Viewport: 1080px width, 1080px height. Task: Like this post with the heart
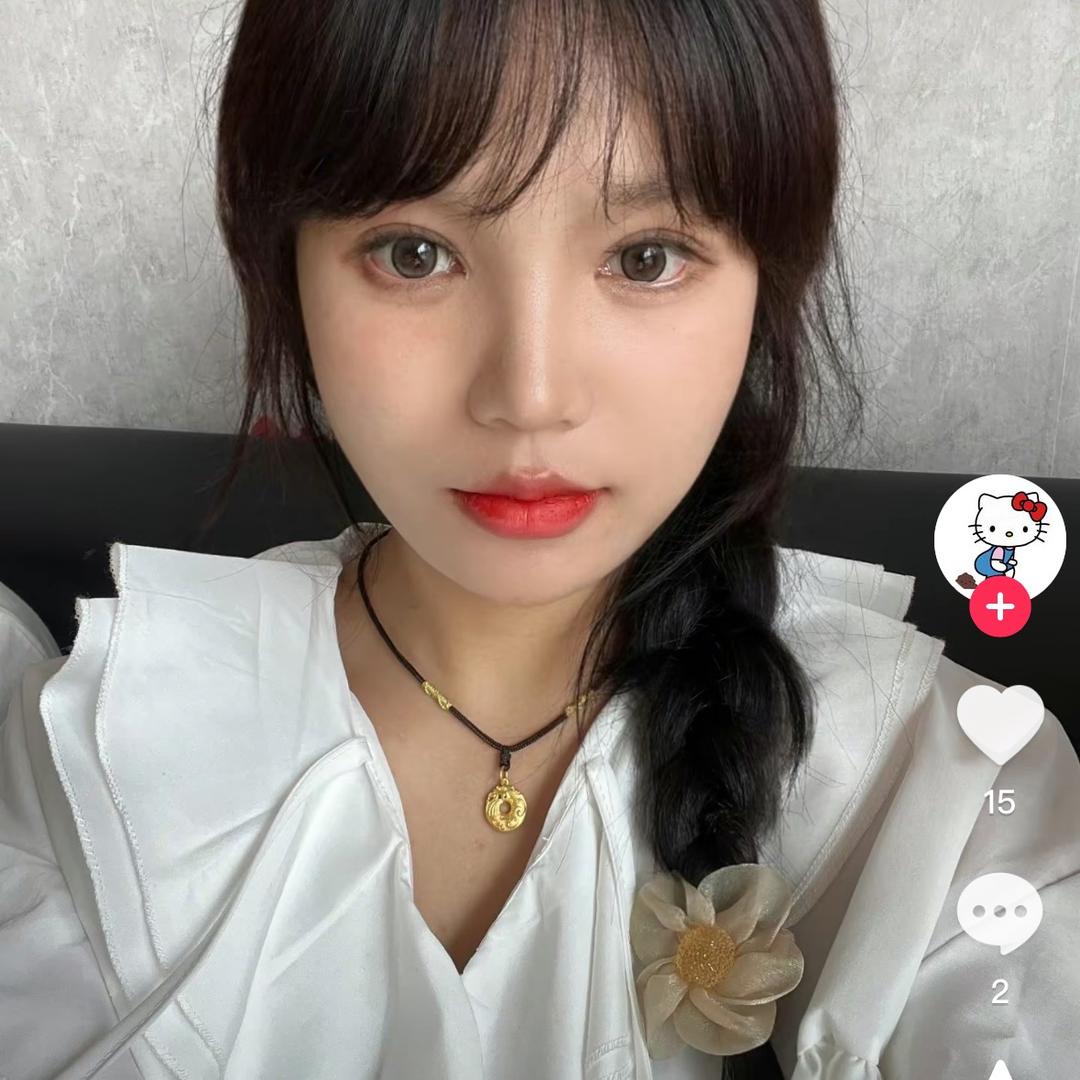(x=1000, y=722)
